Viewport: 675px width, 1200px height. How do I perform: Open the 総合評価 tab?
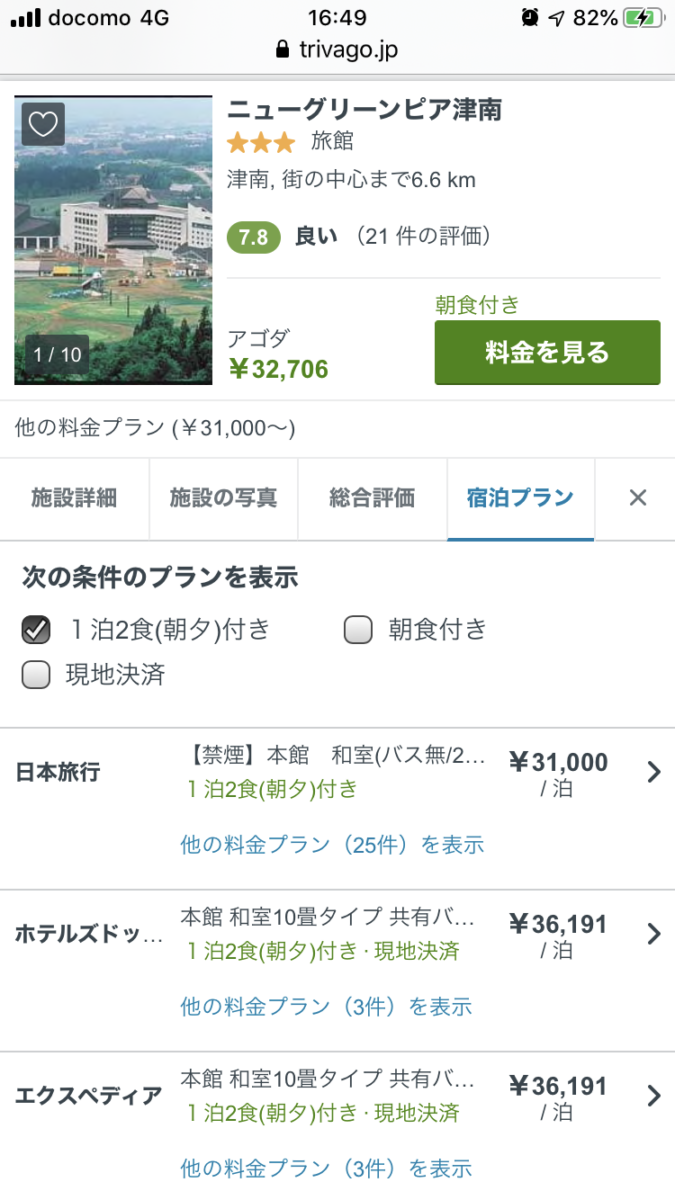tap(372, 498)
